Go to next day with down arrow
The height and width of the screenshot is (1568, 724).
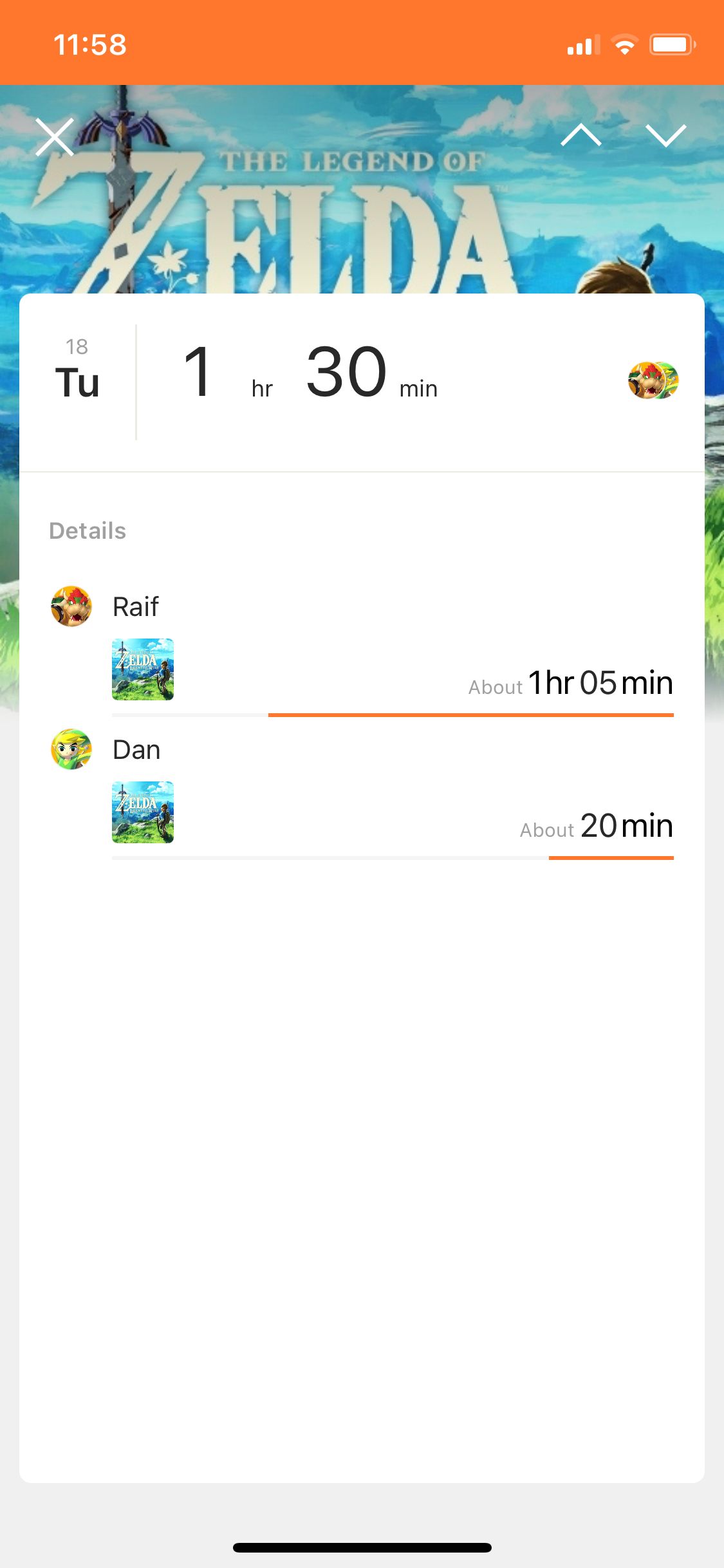(665, 135)
